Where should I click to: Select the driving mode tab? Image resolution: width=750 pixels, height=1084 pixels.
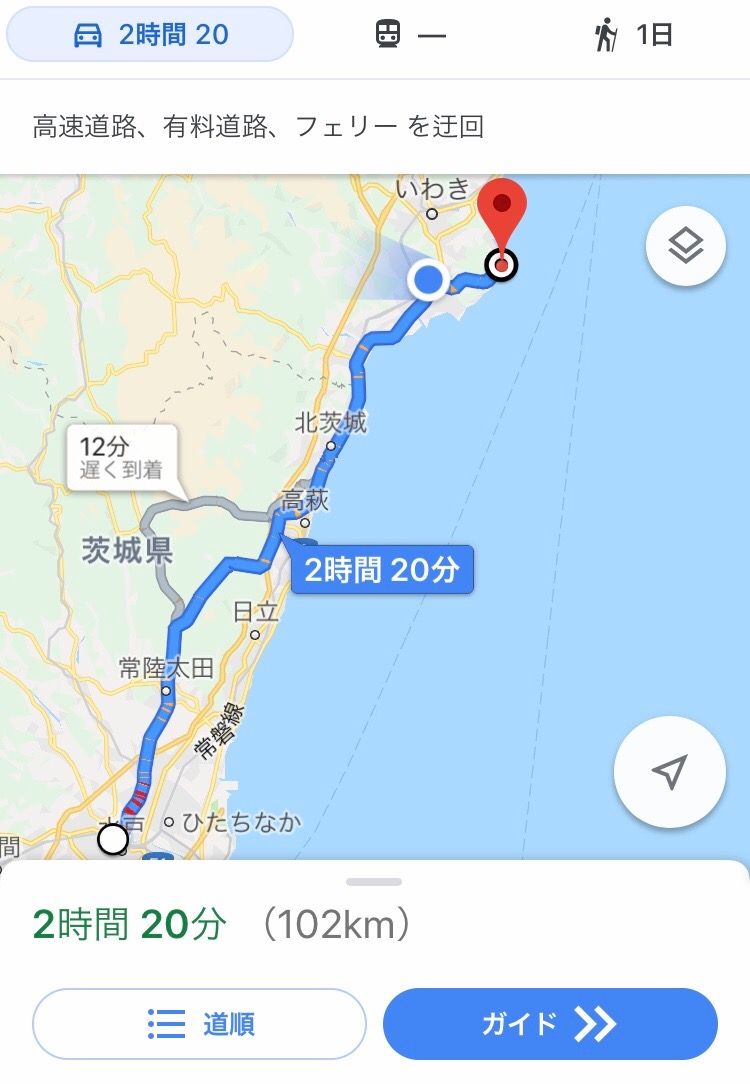(x=150, y=37)
